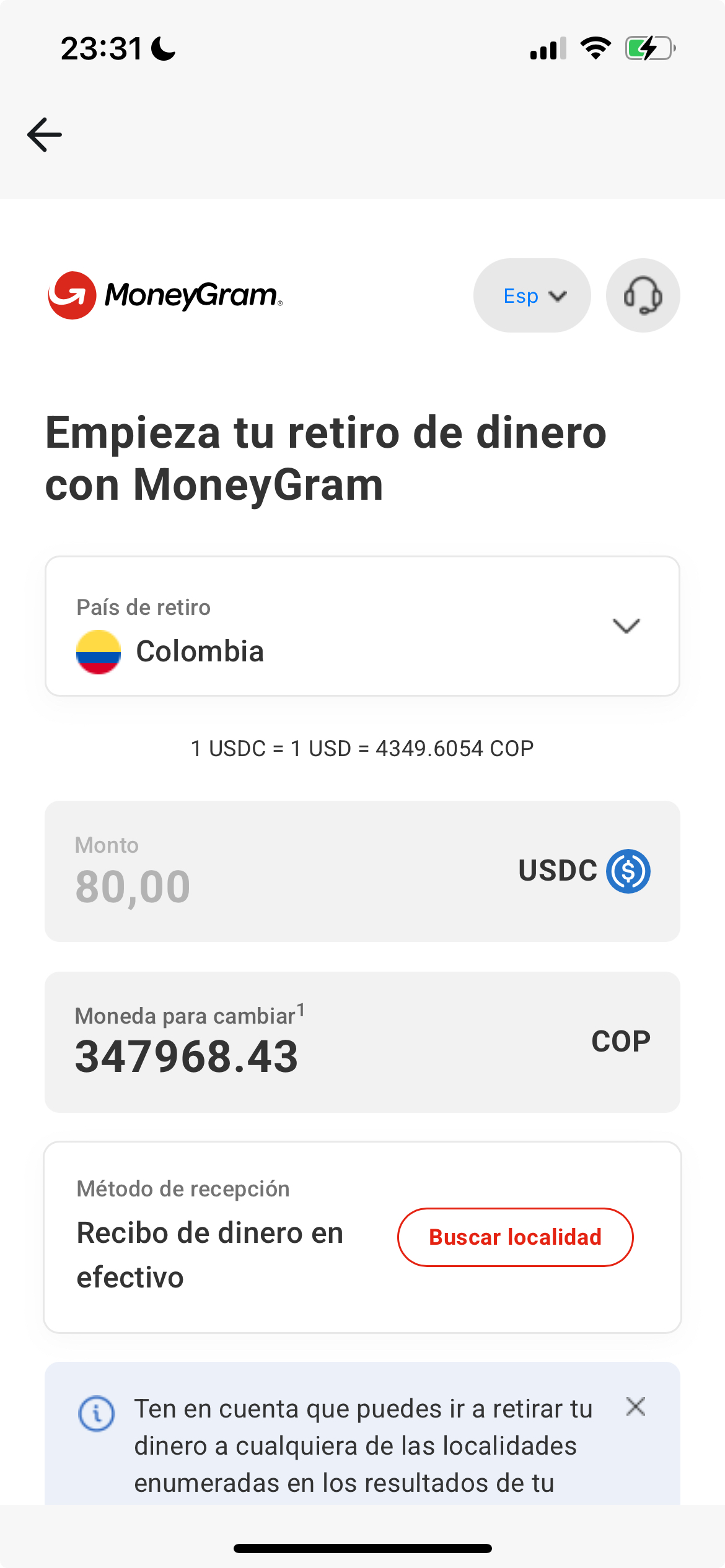This screenshot has height=1568, width=725.
Task: Dismiss the informational notice with the X
Action: (x=636, y=1407)
